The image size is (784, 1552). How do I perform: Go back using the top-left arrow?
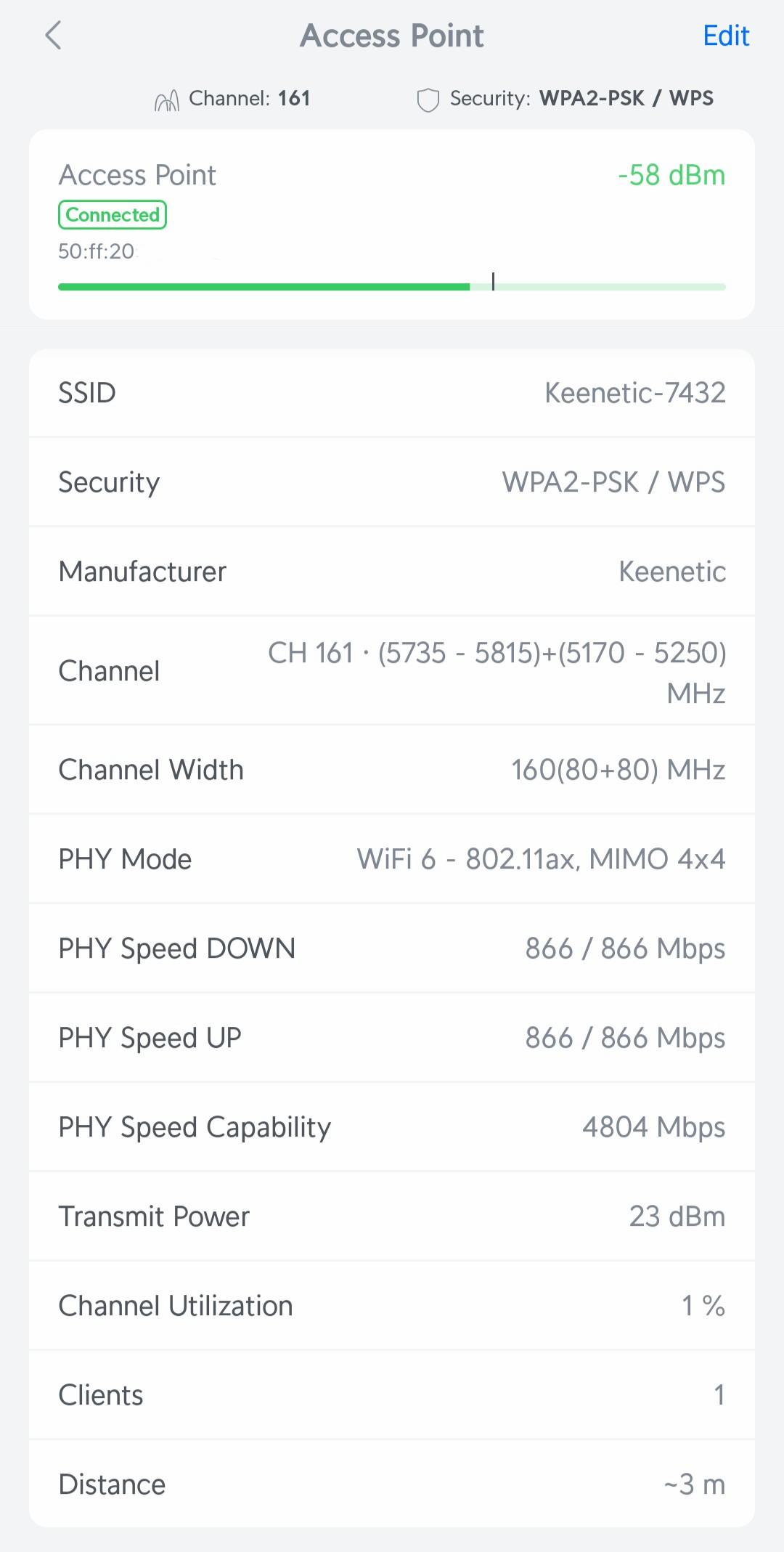point(53,35)
